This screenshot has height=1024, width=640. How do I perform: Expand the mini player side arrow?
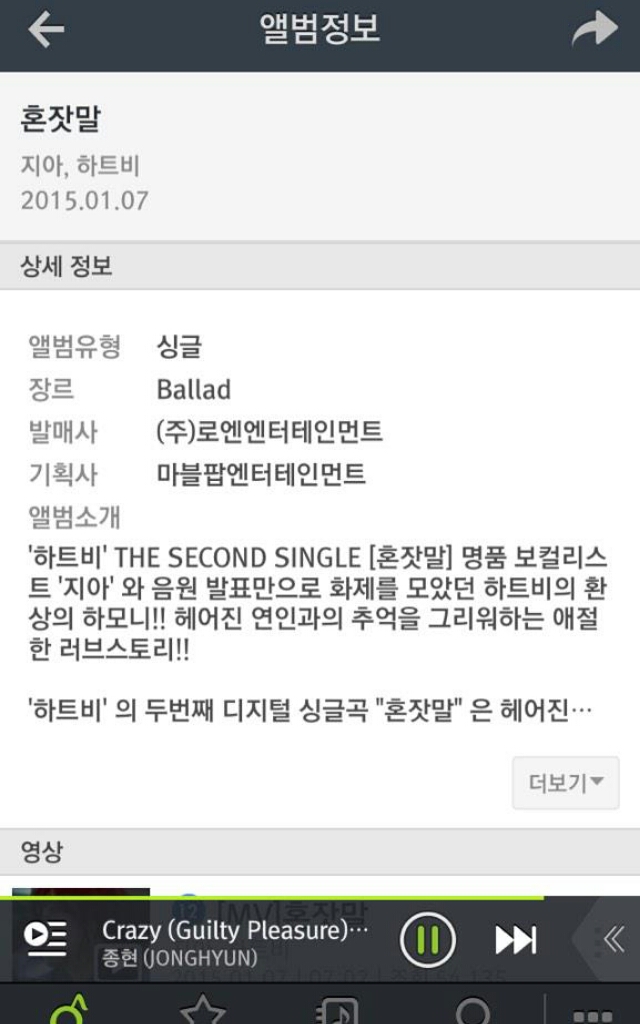[611, 939]
